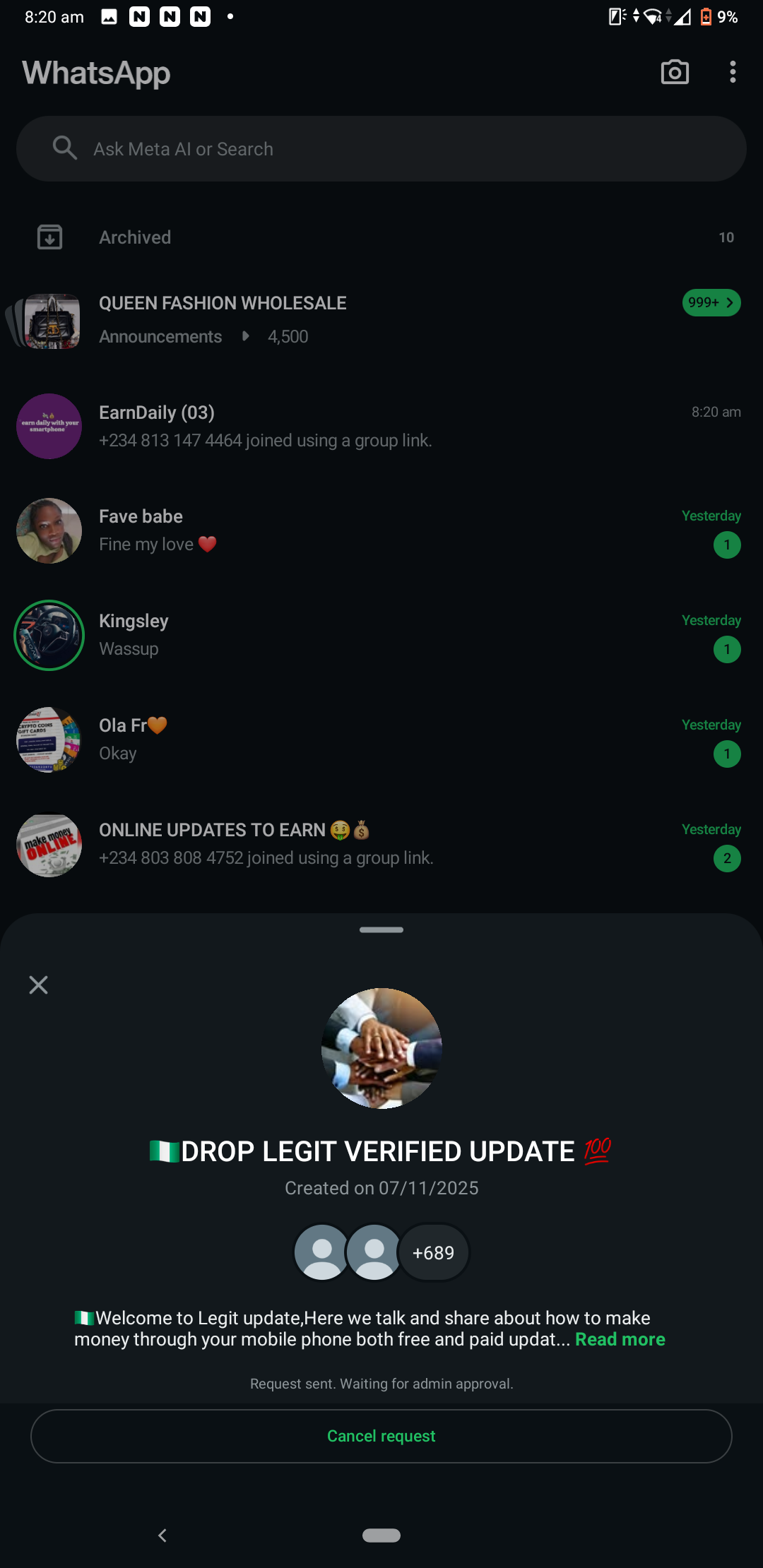This screenshot has width=763, height=1568.
Task: Close the group invite sheet
Action: (x=38, y=985)
